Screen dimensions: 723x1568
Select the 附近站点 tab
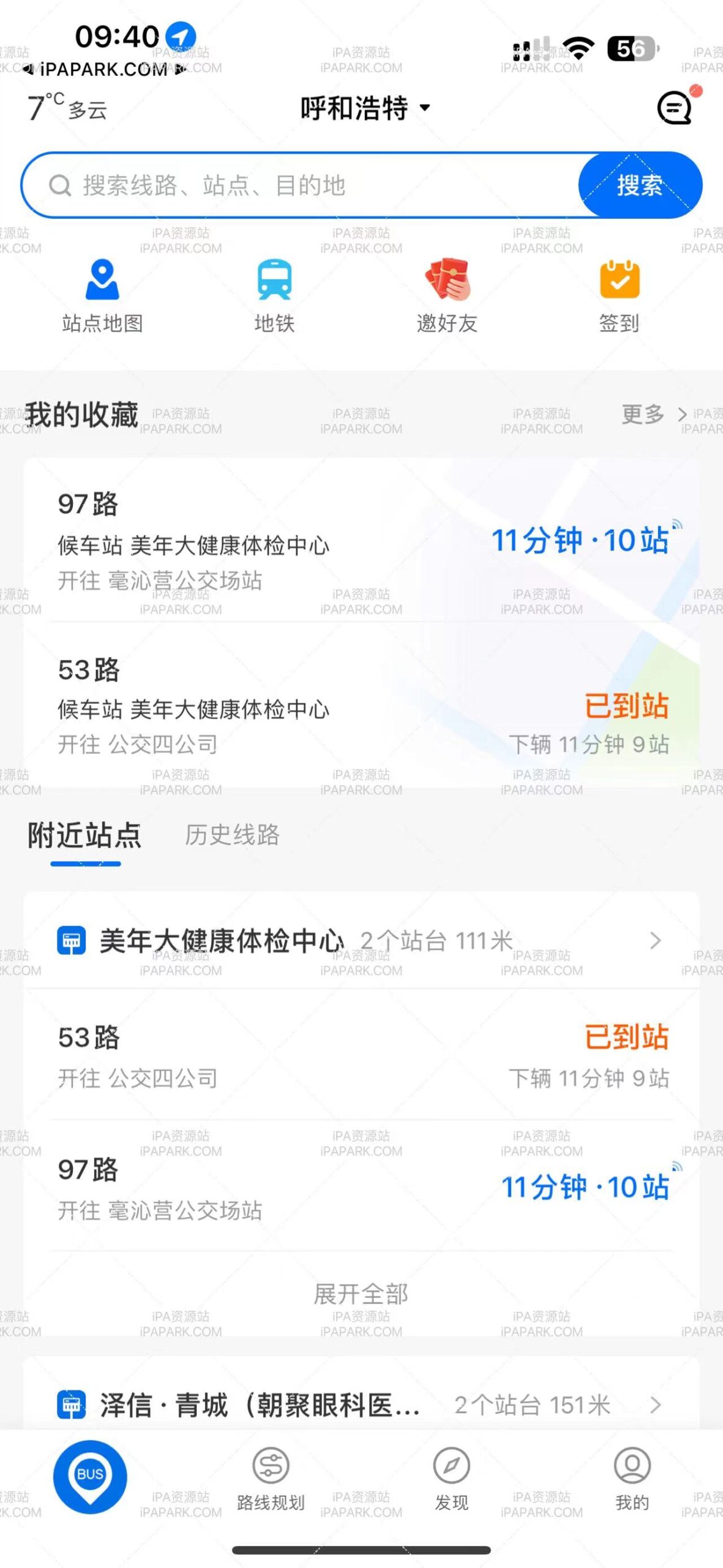coord(84,836)
